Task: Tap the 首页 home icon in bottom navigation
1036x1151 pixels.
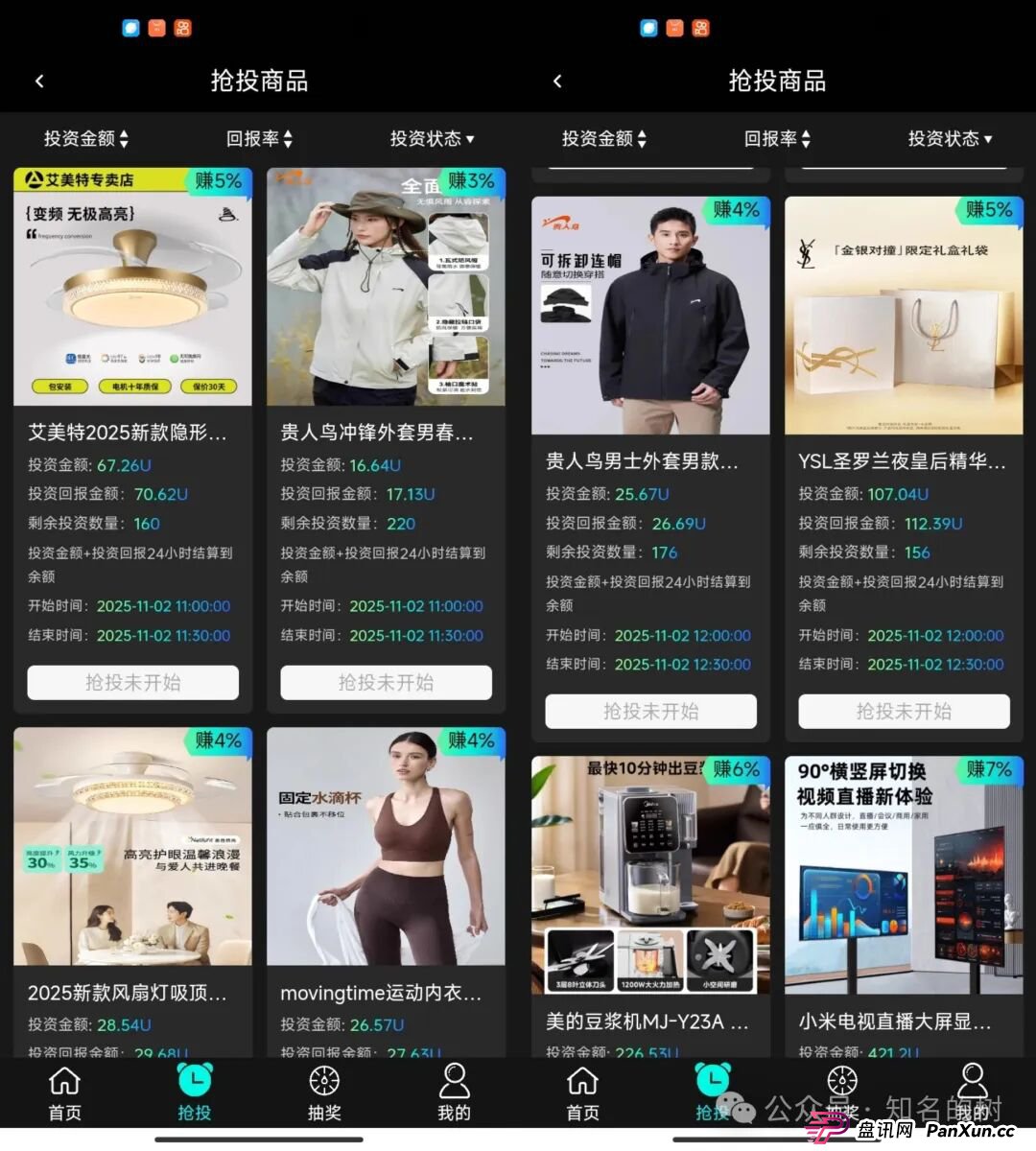Action: point(64,1089)
